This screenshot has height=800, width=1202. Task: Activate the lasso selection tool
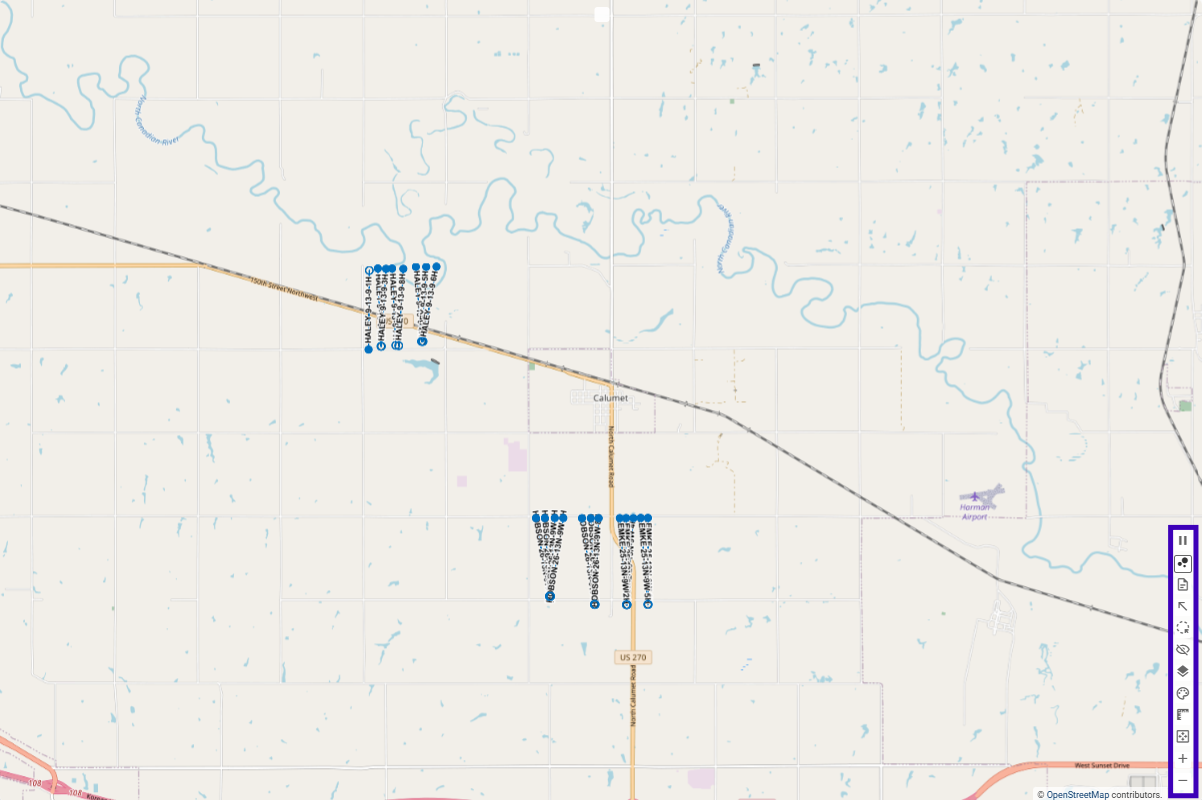tap(1183, 628)
